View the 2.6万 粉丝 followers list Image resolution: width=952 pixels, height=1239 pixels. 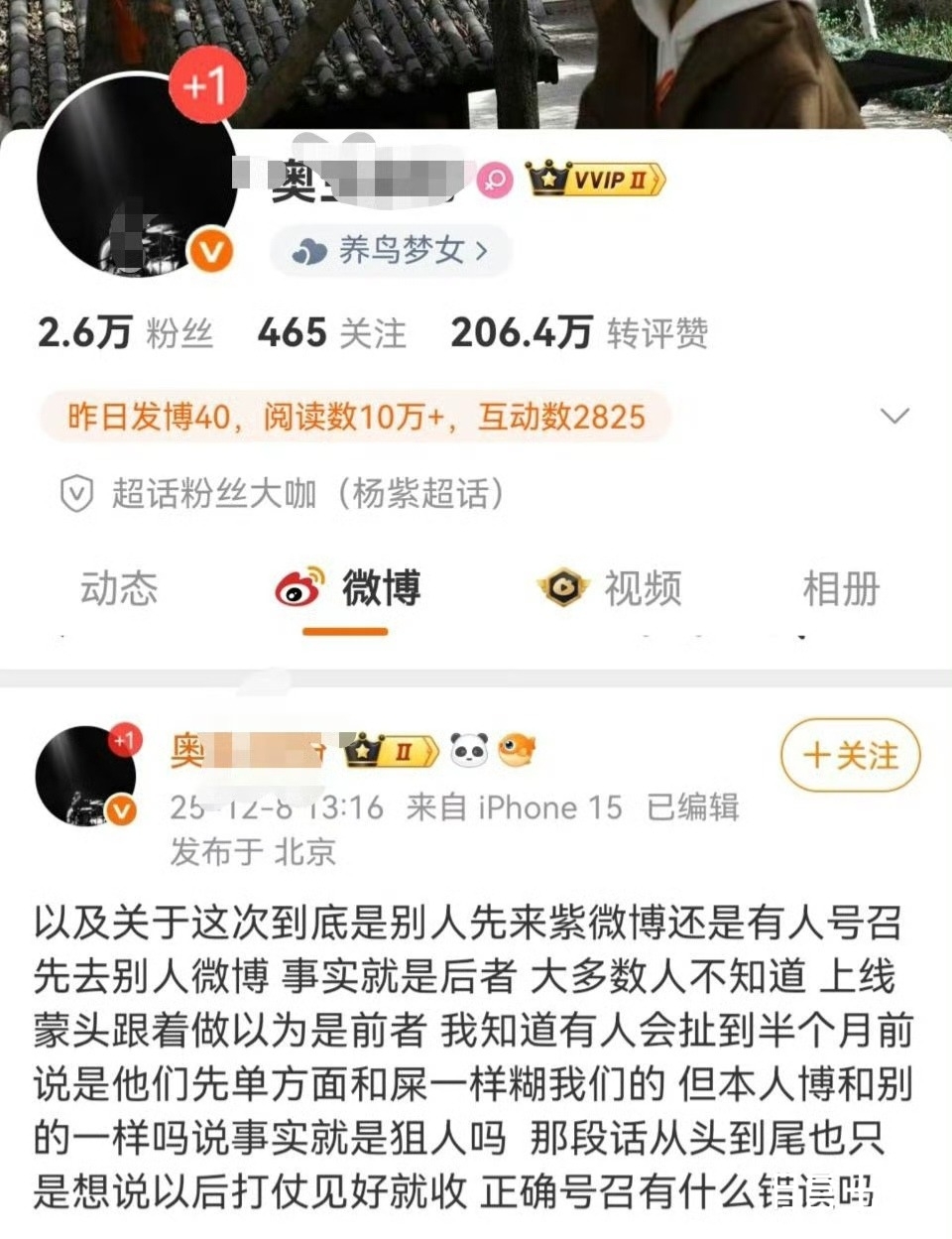[125, 333]
